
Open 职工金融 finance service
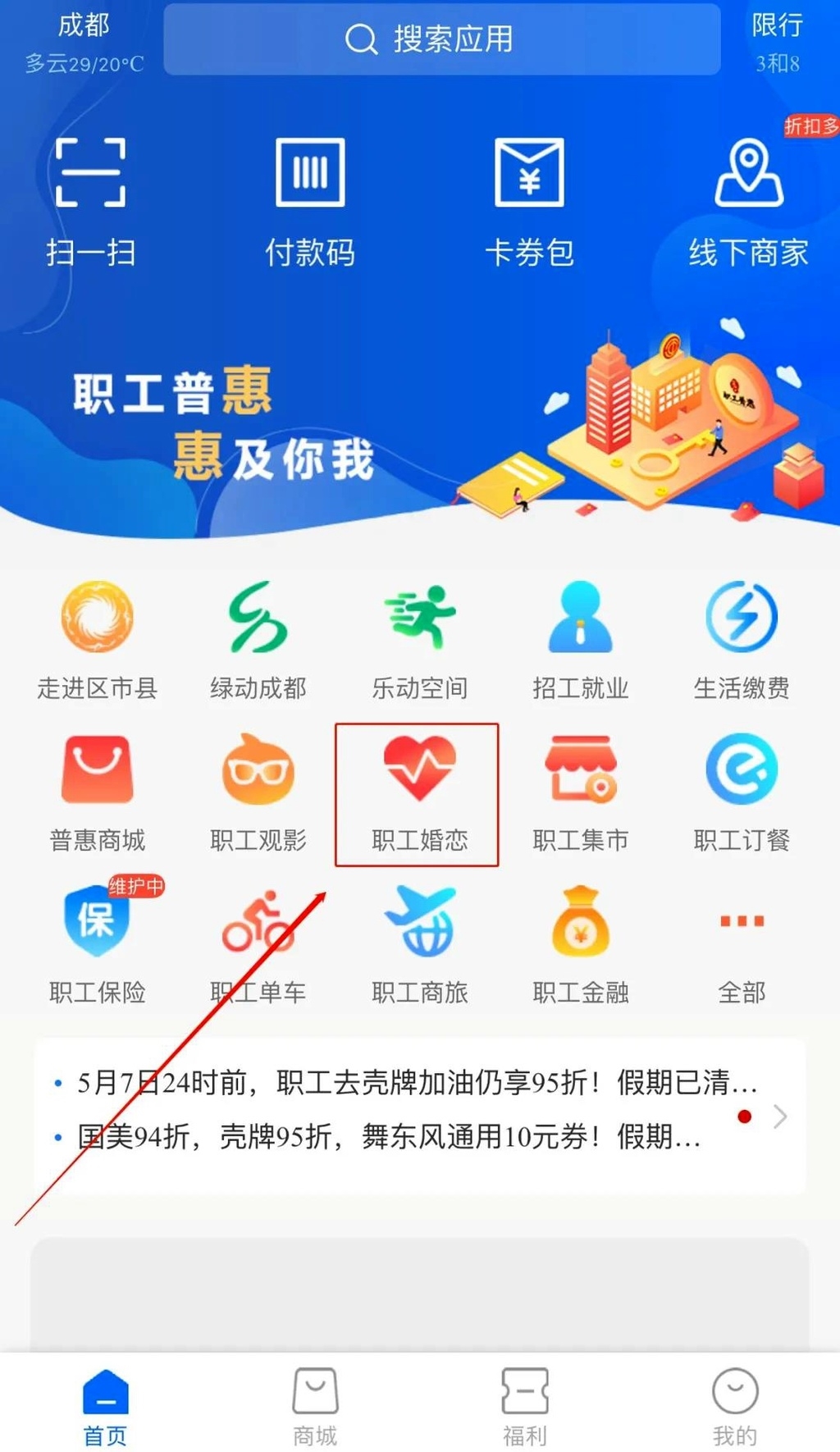tap(580, 943)
